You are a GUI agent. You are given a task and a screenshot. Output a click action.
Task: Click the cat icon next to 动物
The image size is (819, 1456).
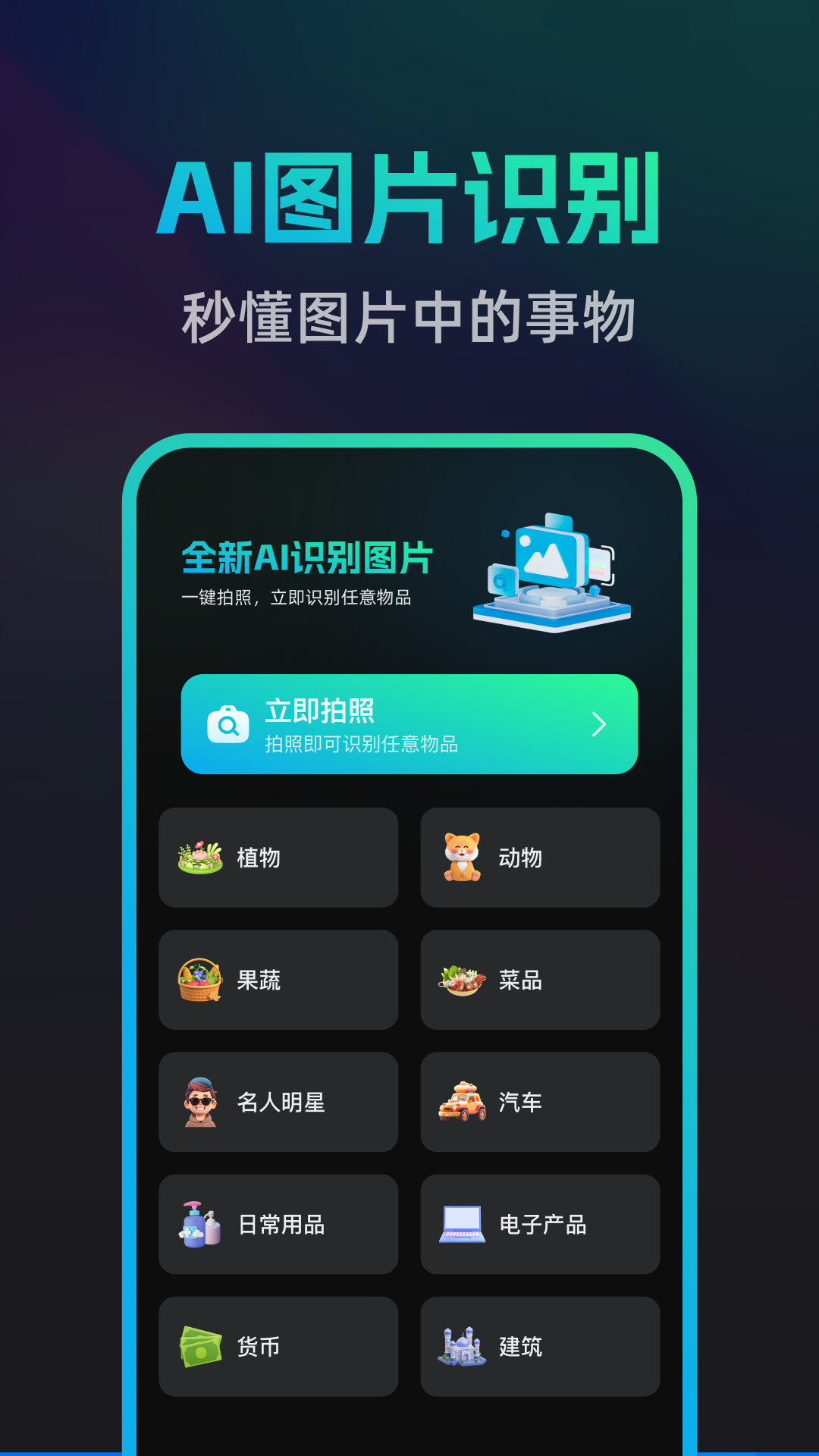point(462,856)
